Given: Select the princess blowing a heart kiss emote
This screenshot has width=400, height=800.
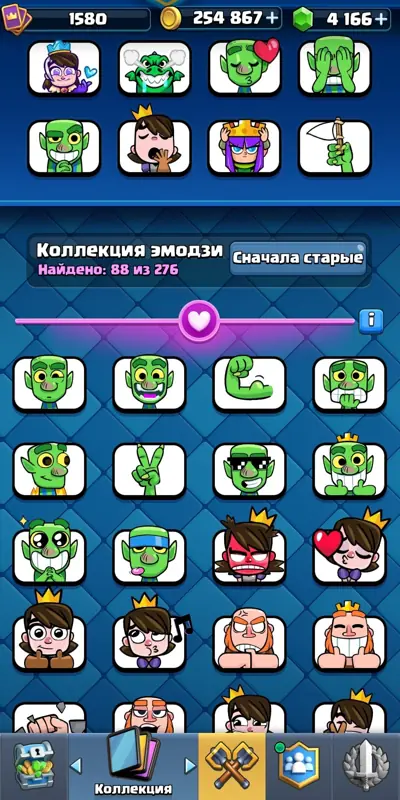Looking at the screenshot, I should click(x=350, y=555).
